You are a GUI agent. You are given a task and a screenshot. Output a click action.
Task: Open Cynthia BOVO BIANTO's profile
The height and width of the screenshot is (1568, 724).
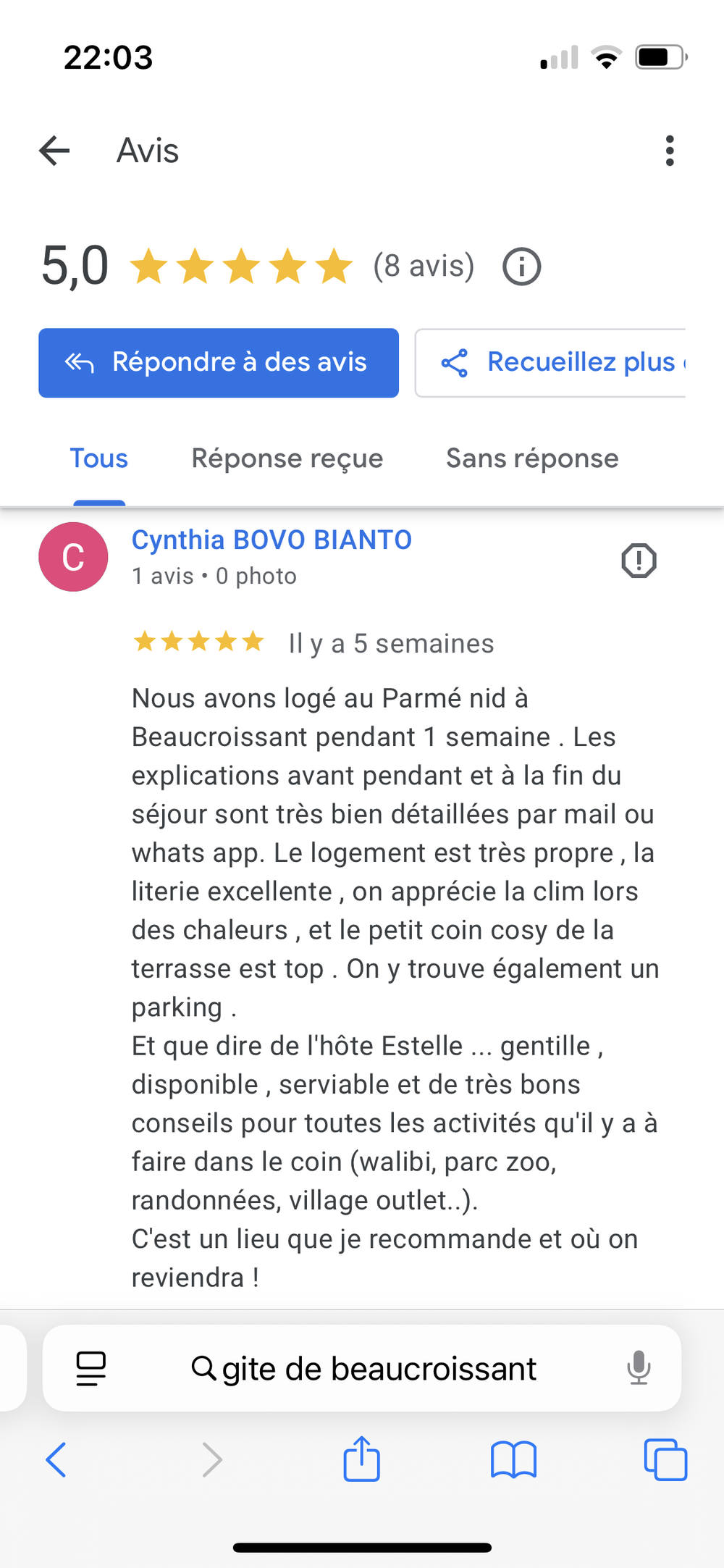pyautogui.click(x=271, y=540)
